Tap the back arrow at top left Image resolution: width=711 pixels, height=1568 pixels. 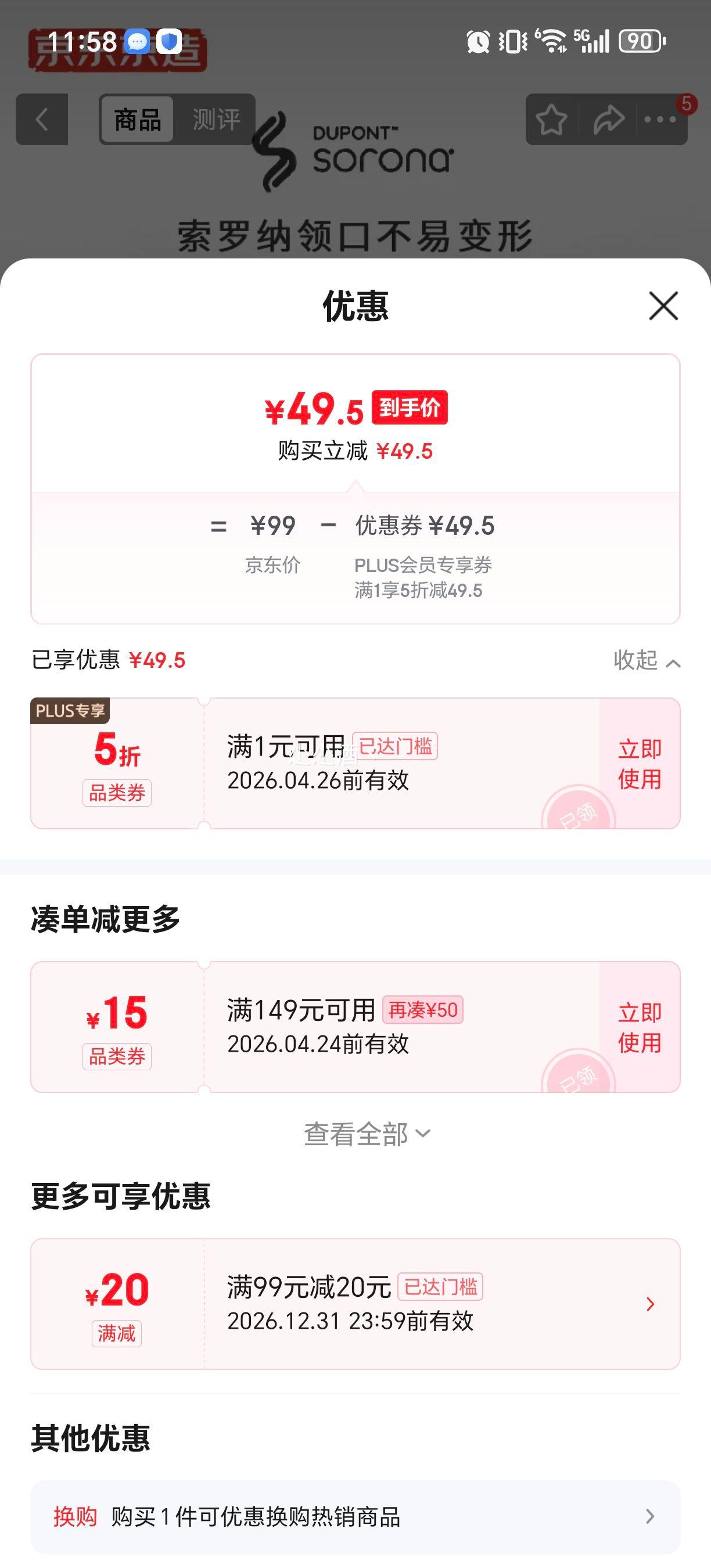click(x=41, y=119)
